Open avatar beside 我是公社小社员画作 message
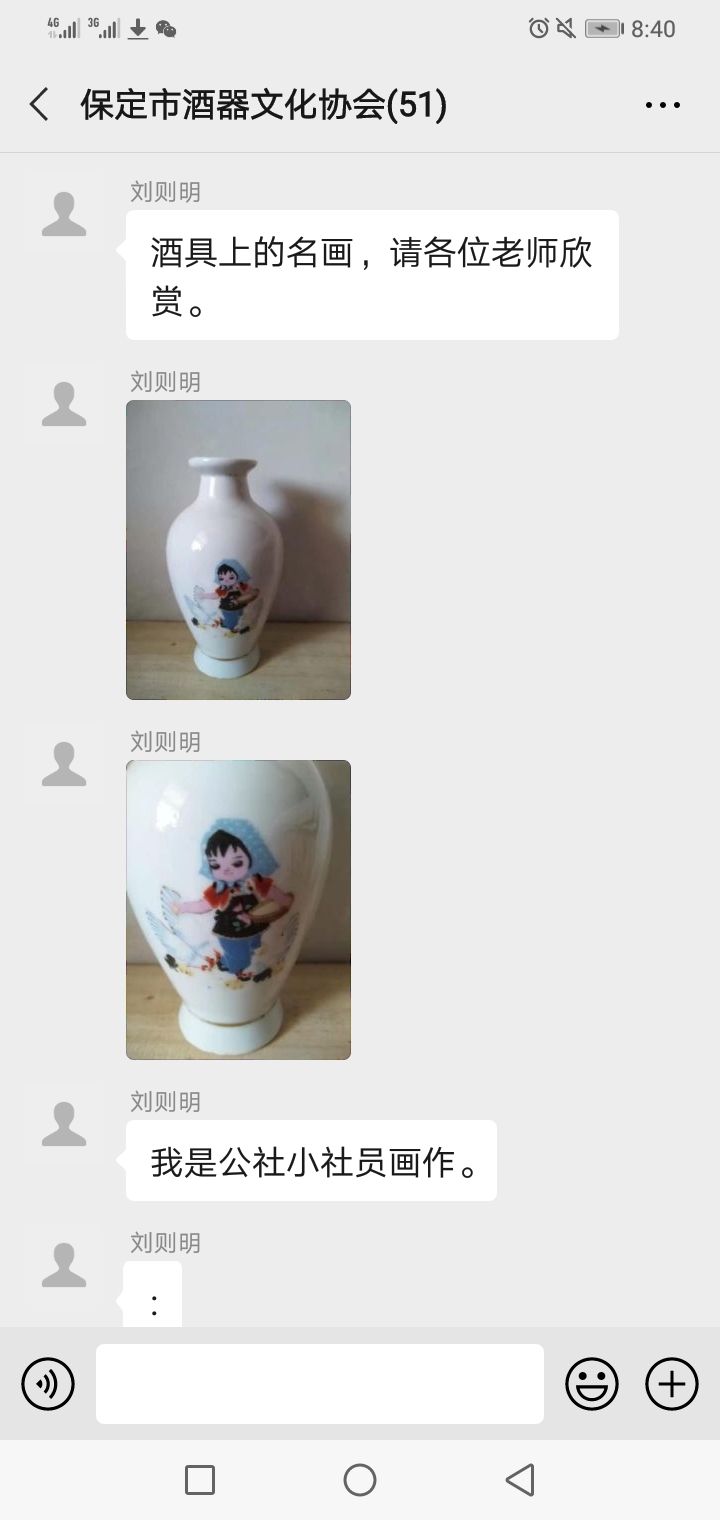Image resolution: width=720 pixels, height=1520 pixels. [64, 1125]
